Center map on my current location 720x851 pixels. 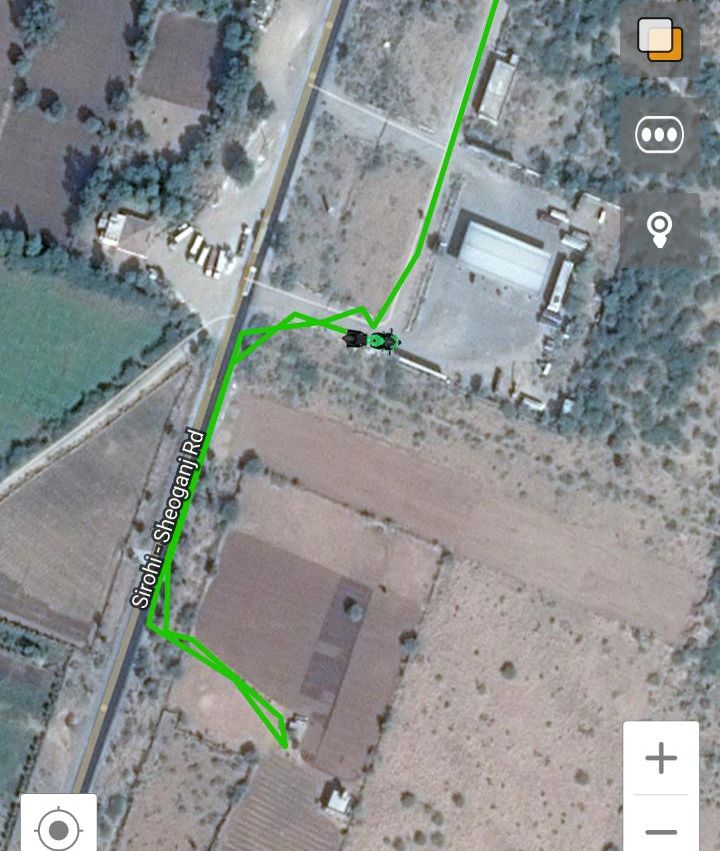58,827
